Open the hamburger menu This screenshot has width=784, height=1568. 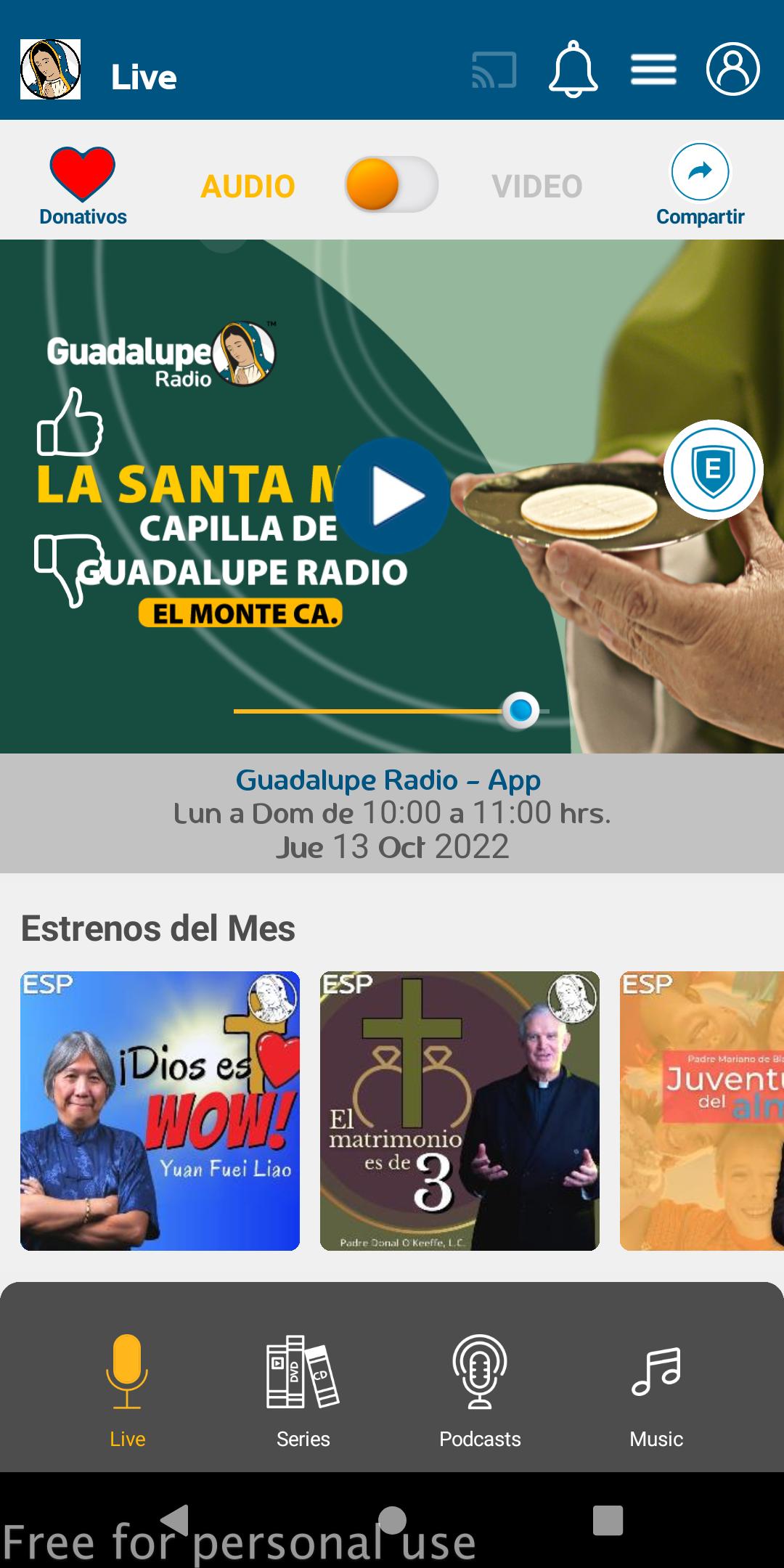tap(653, 70)
